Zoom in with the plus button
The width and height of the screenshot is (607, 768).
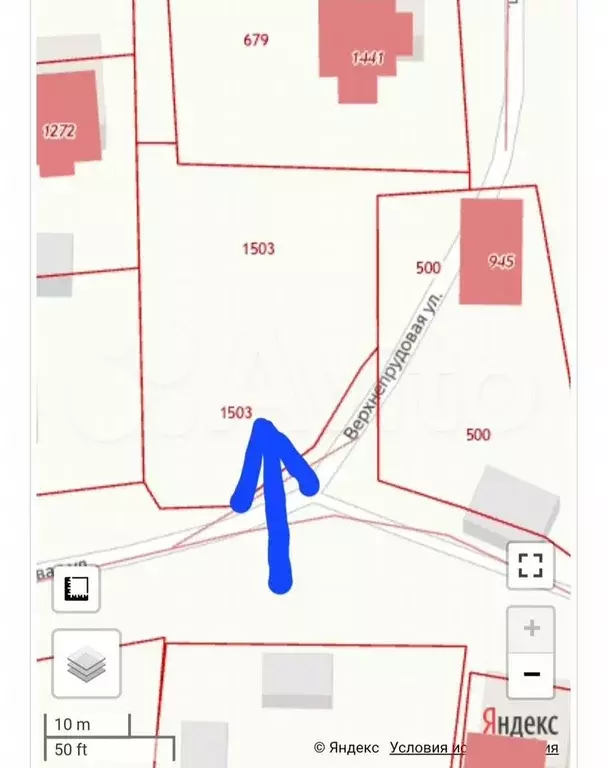point(531,629)
